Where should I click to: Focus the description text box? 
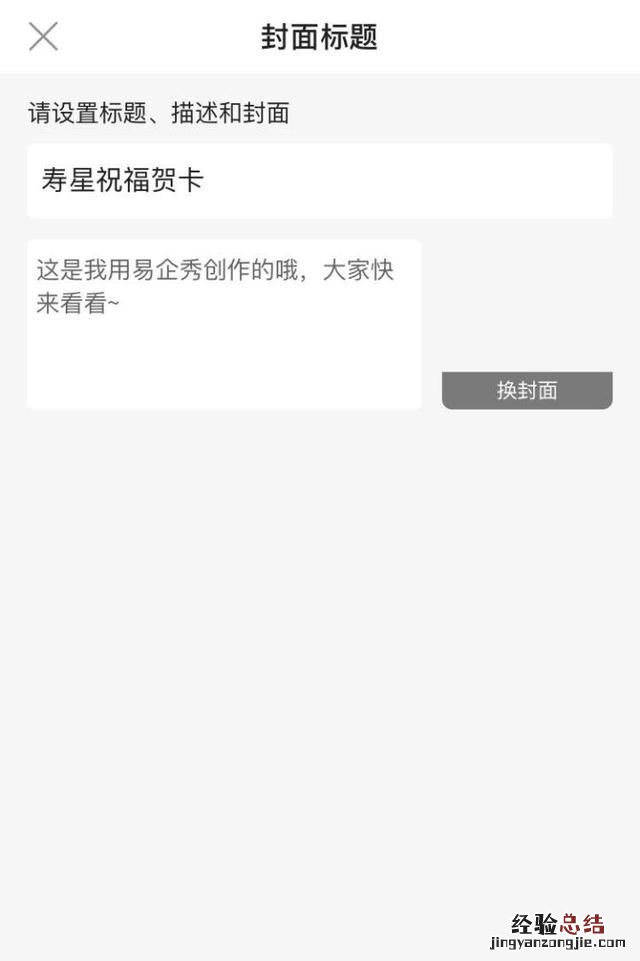[x=224, y=323]
